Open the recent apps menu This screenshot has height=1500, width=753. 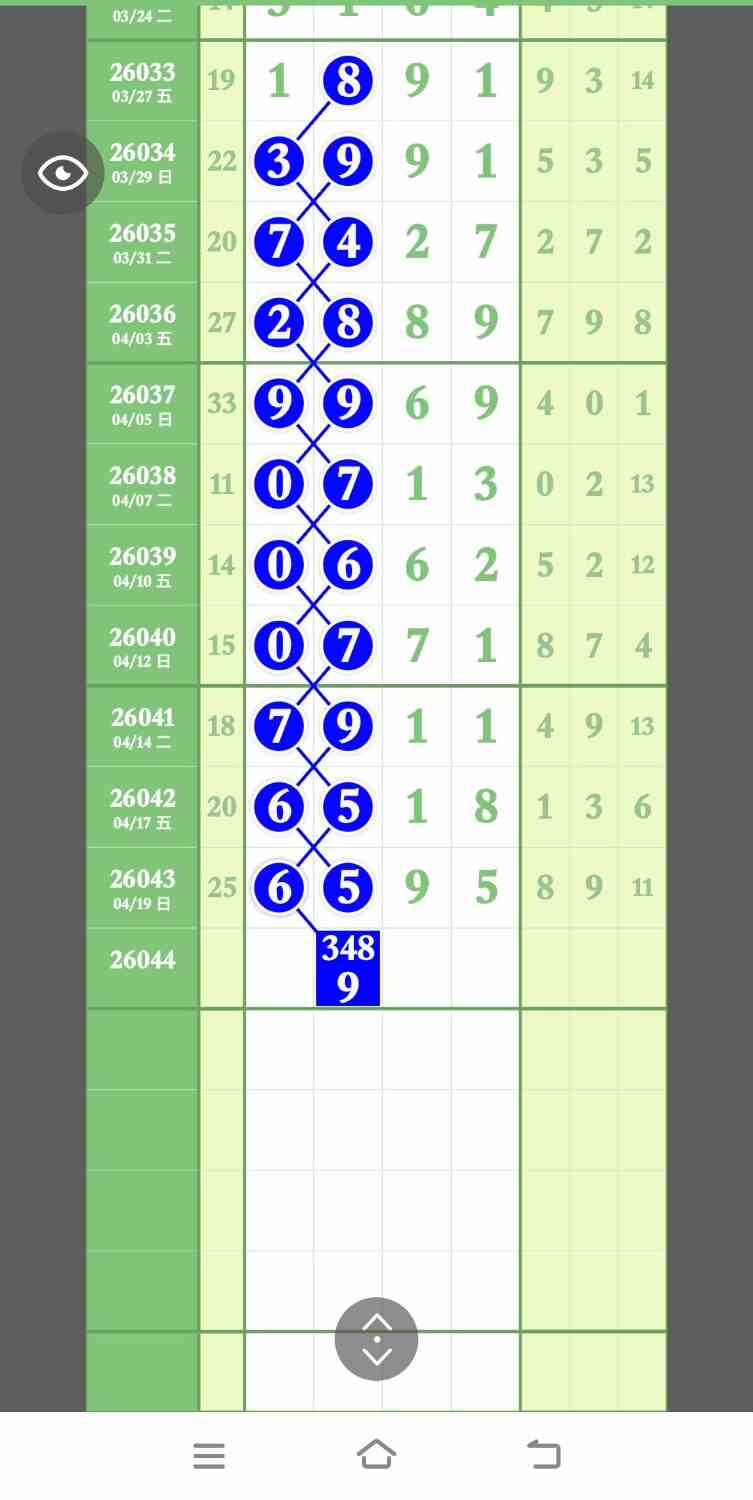[209, 1455]
